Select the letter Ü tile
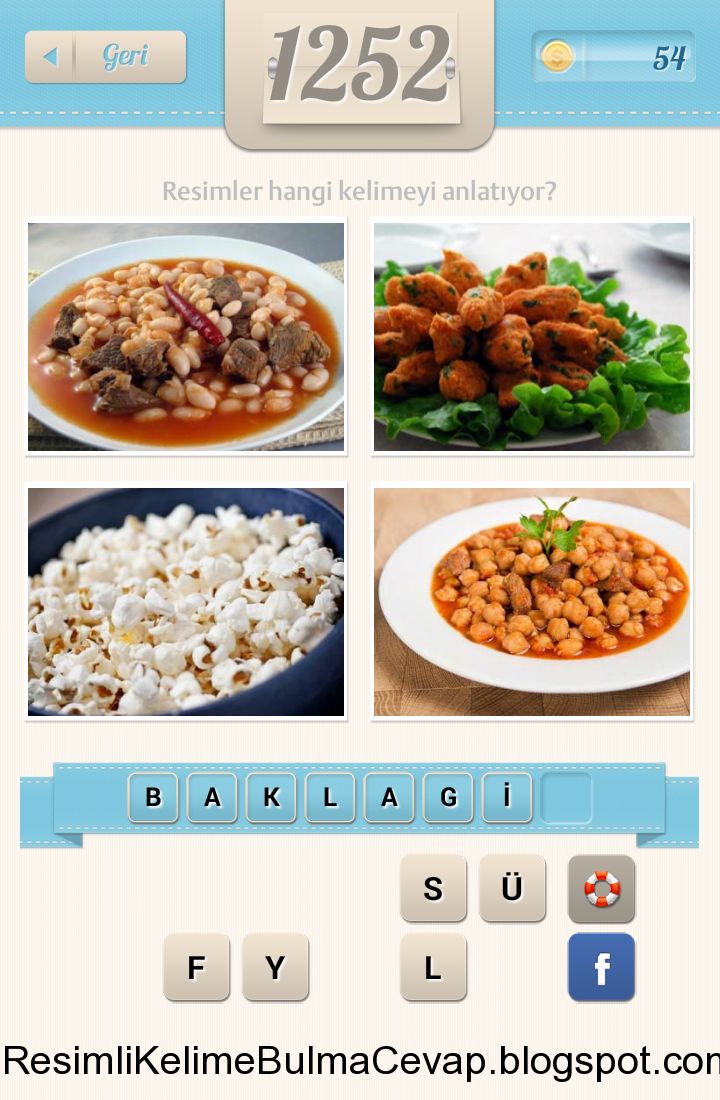Viewport: 720px width, 1100px height. point(512,888)
